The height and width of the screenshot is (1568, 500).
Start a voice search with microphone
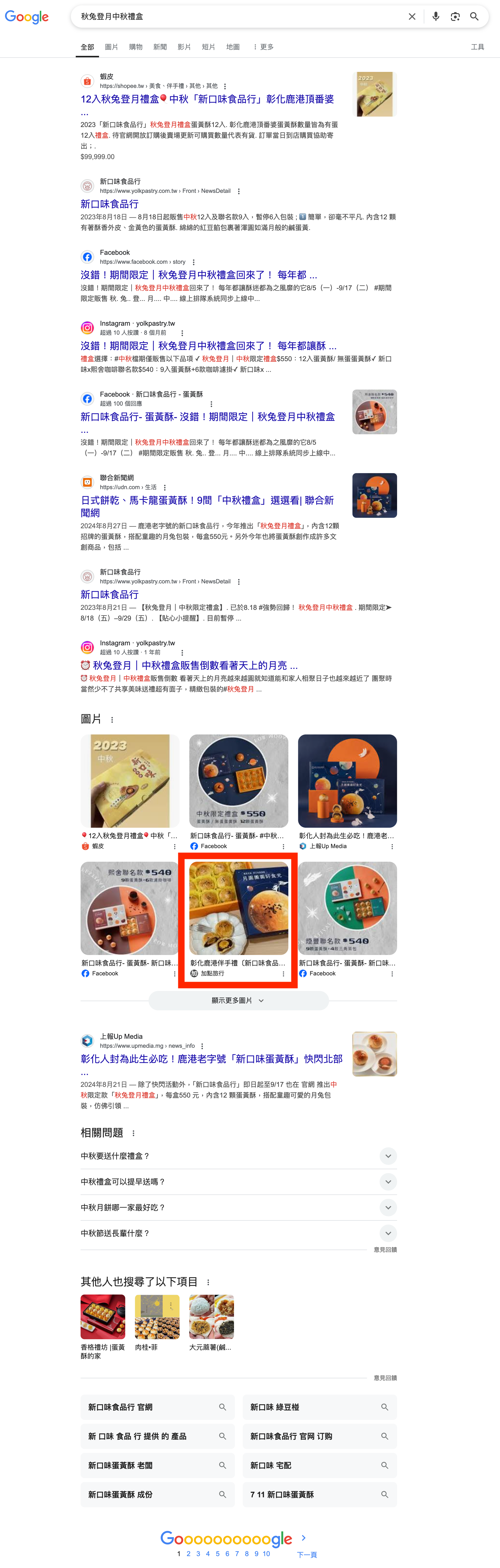(435, 17)
